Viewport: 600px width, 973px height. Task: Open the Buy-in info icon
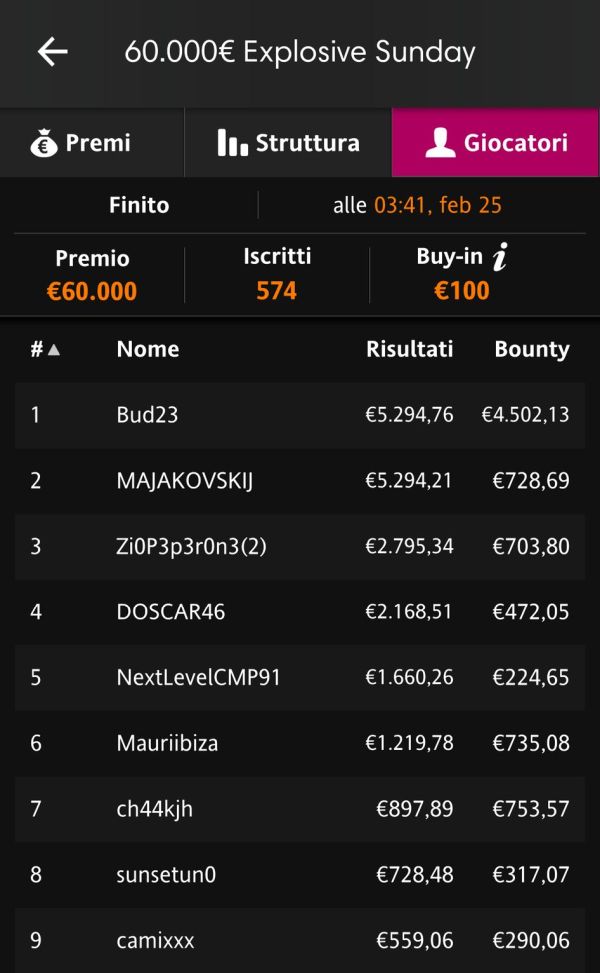coord(501,258)
